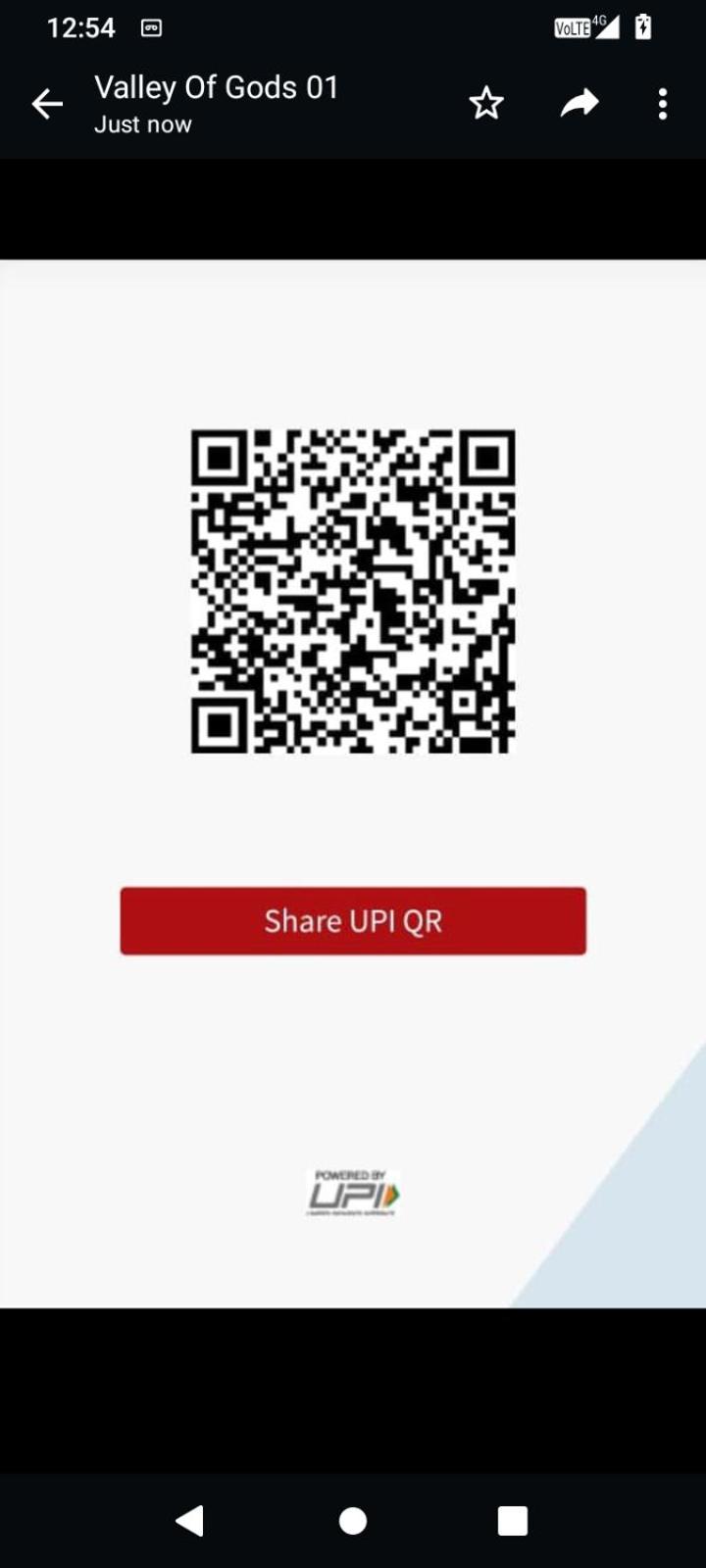Star this image message
The width and height of the screenshot is (706, 1568).
(485, 103)
